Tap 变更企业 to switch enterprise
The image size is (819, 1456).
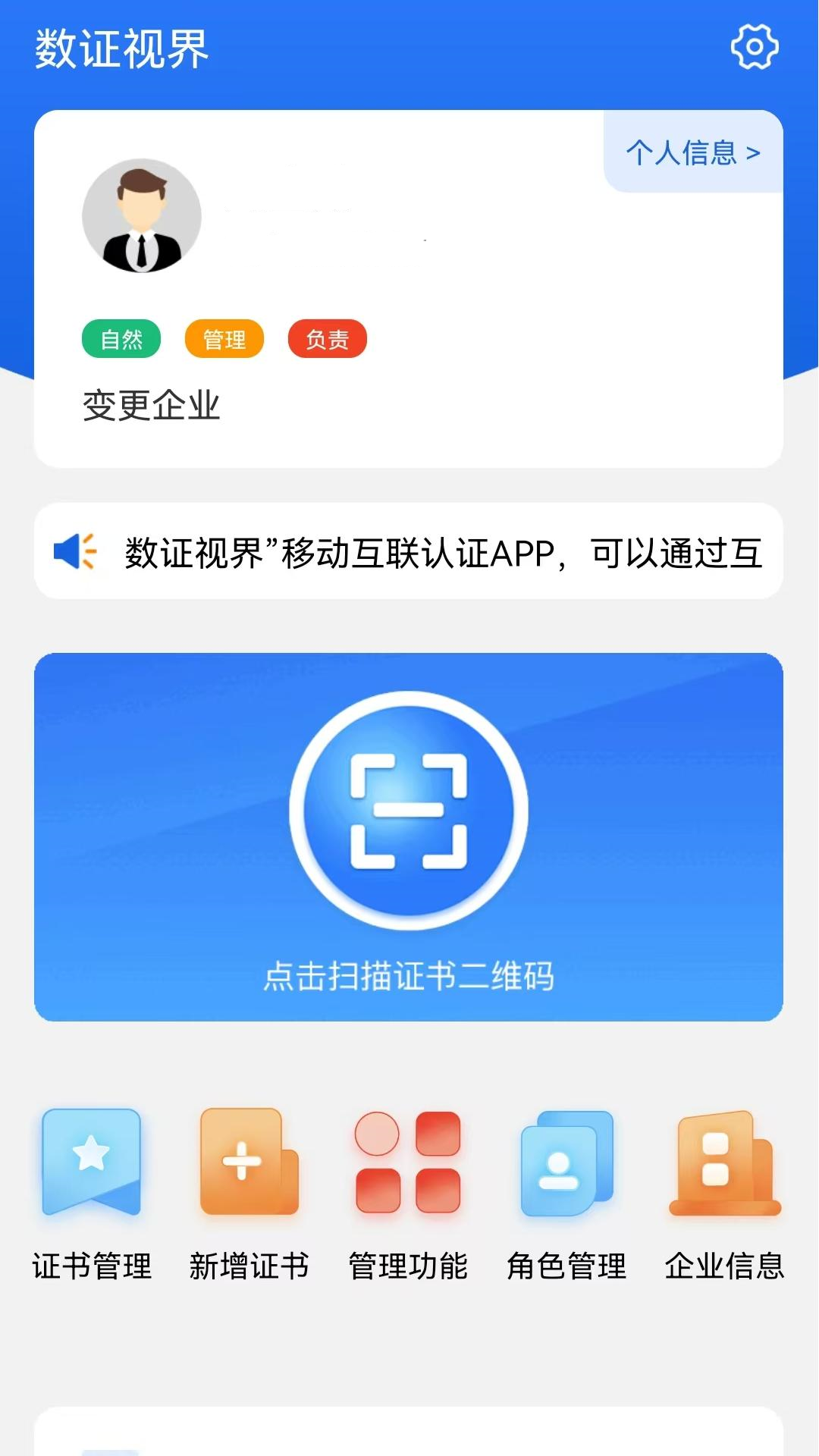(151, 405)
